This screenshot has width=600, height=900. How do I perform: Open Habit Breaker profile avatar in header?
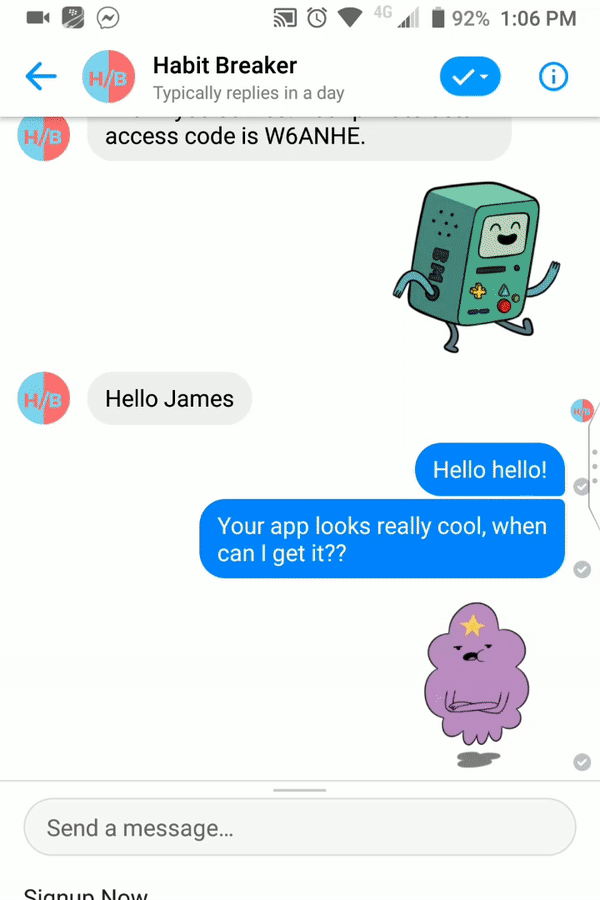pyautogui.click(x=109, y=77)
